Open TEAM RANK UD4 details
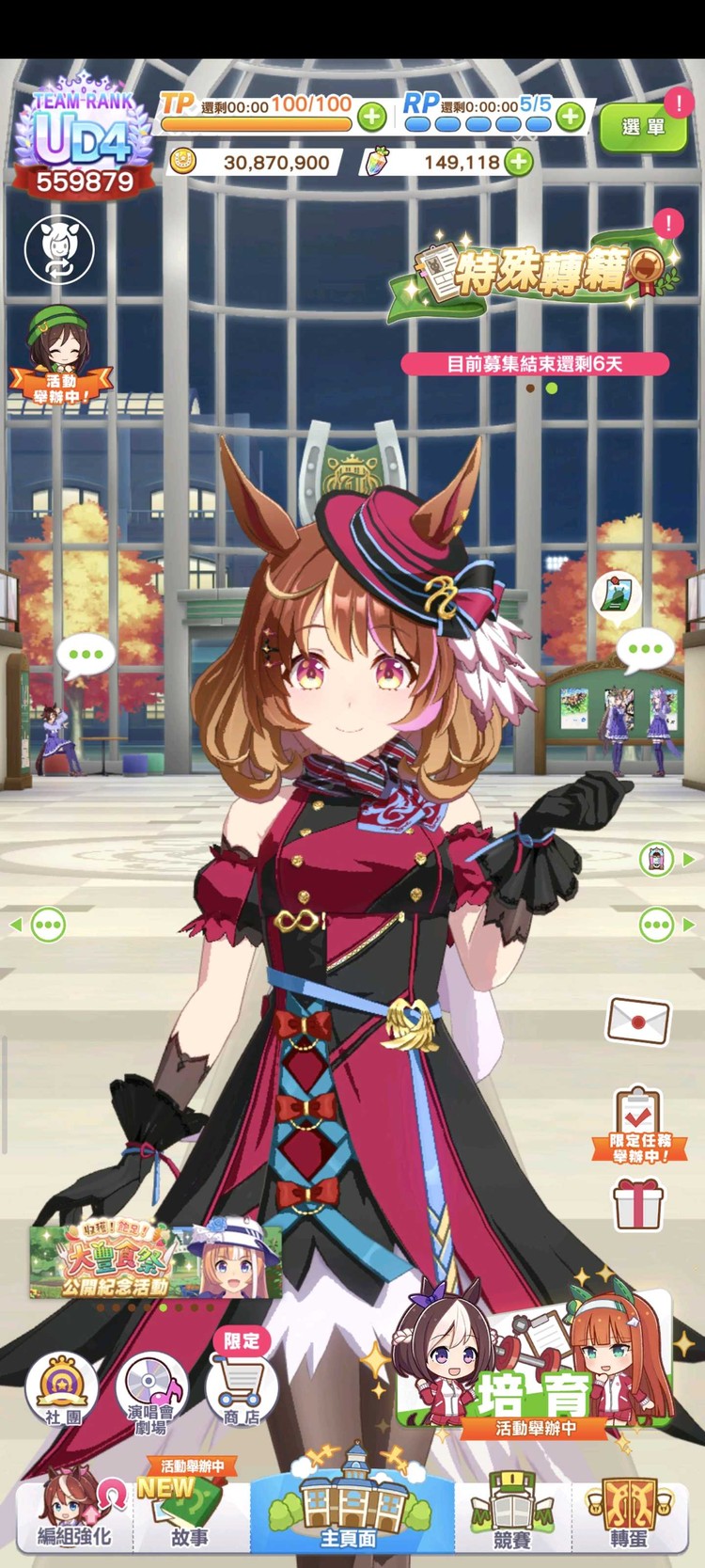The height and width of the screenshot is (1568, 705). click(x=85, y=146)
